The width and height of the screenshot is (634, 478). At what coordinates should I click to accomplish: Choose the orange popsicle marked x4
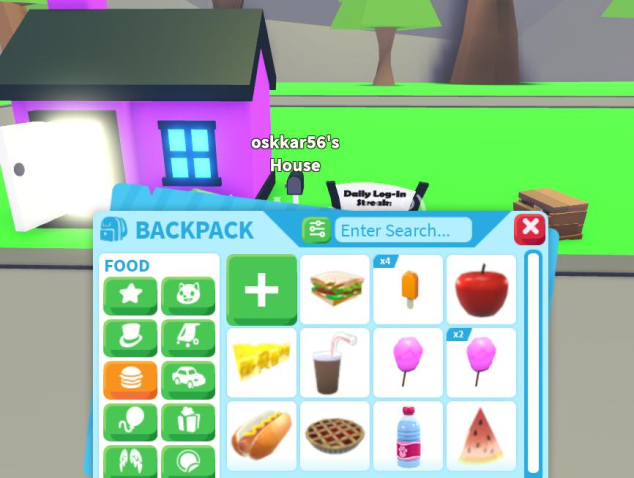pyautogui.click(x=408, y=289)
